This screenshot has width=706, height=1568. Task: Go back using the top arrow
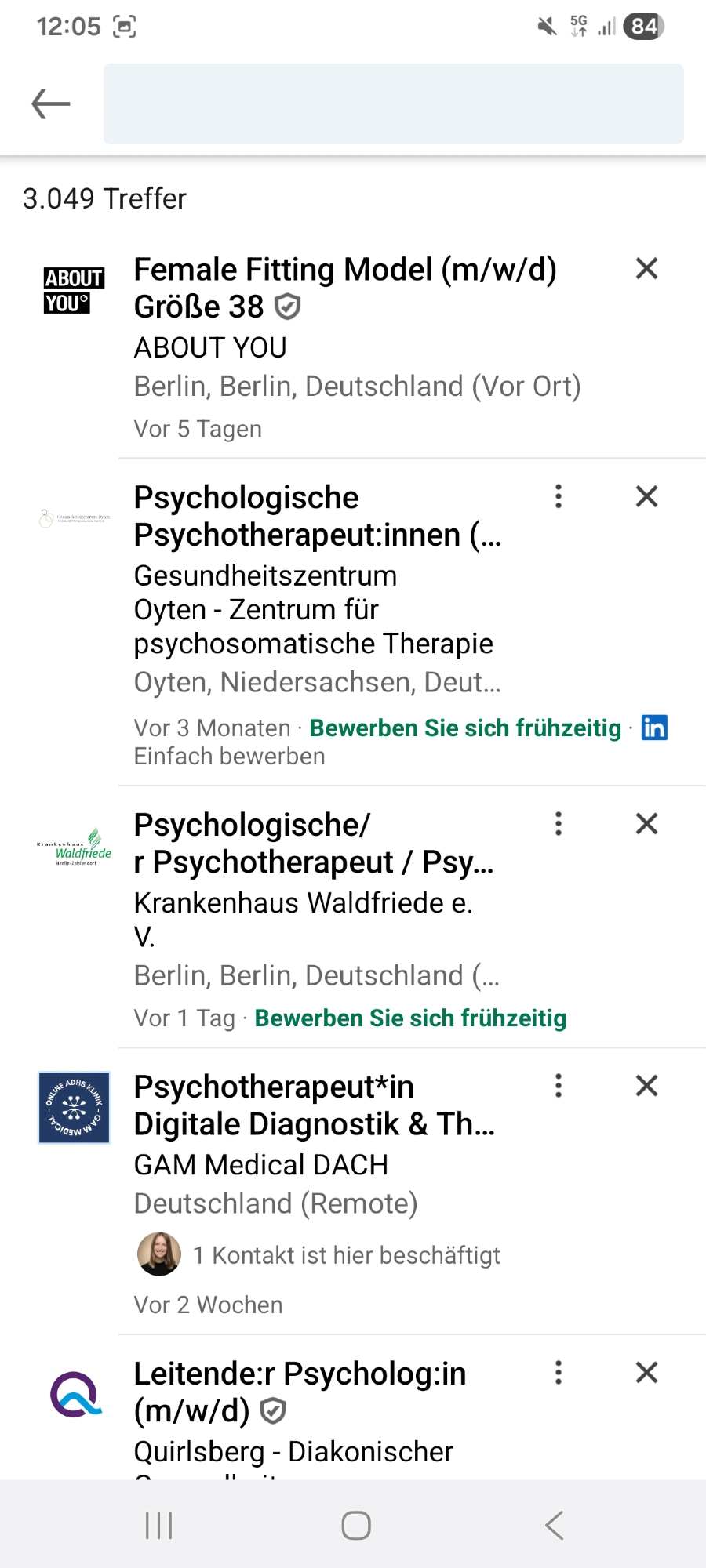[x=51, y=103]
